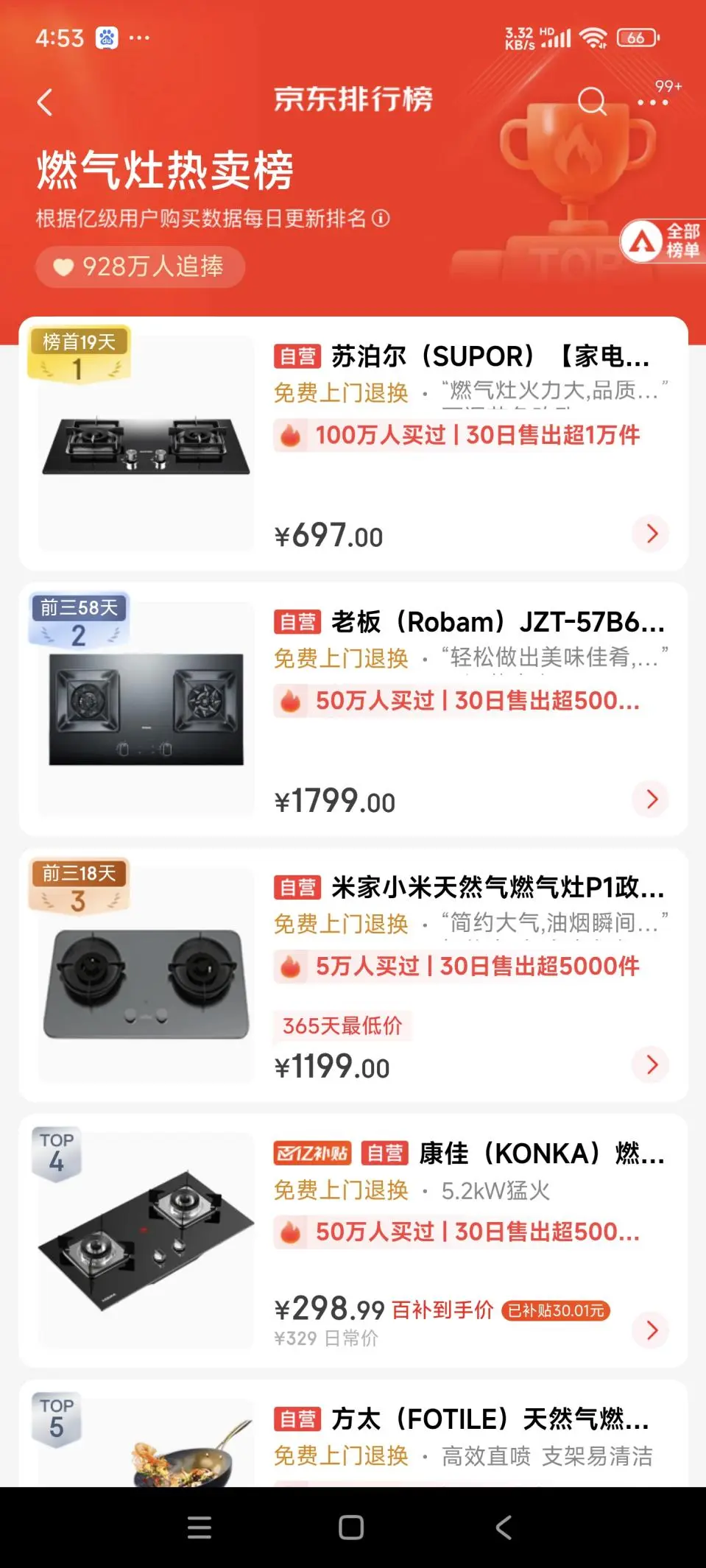Tap the 自营 badge on the Robam listing
The width and height of the screenshot is (706, 1568).
click(297, 624)
